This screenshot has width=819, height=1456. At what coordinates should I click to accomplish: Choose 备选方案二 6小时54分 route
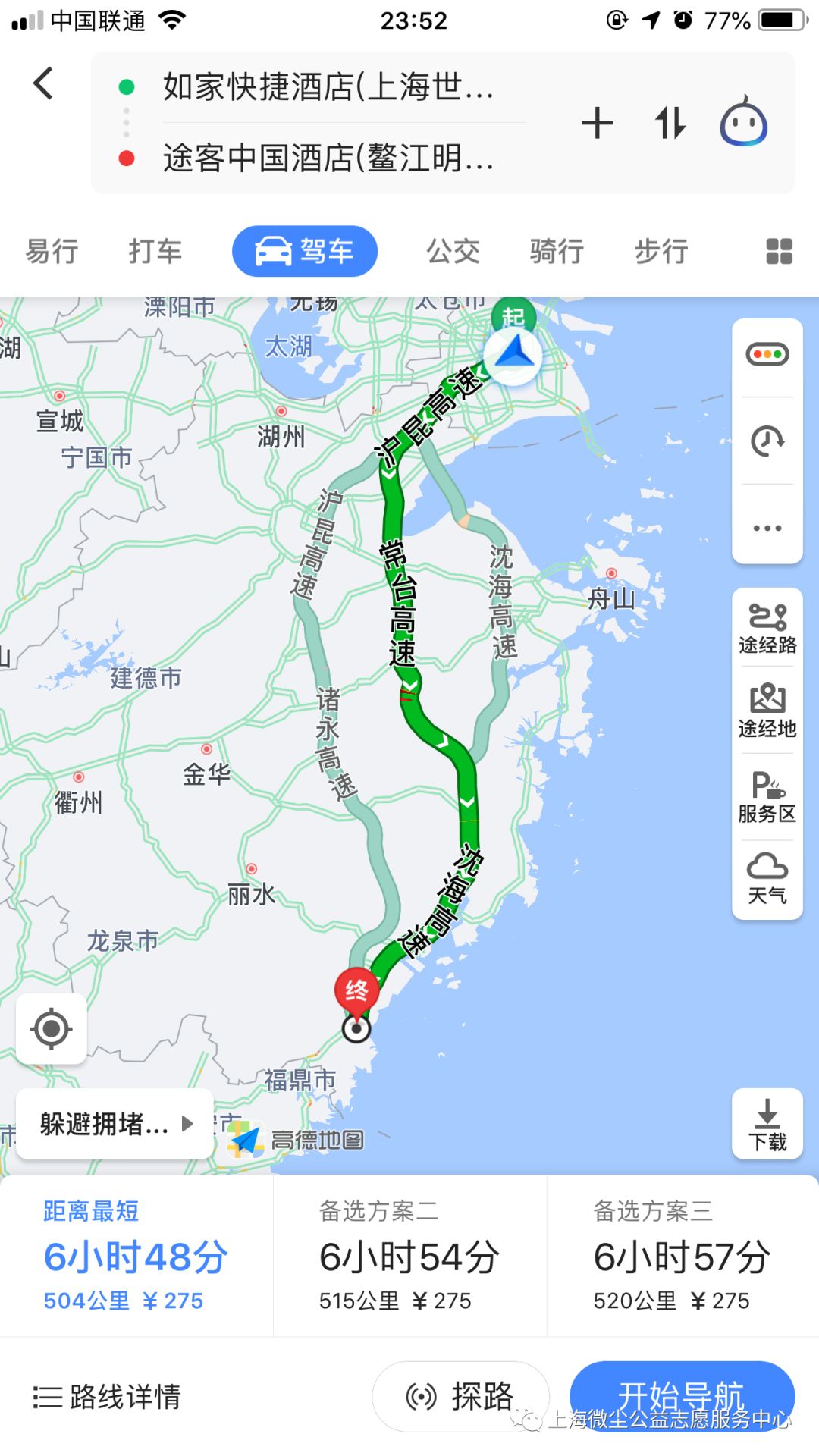pyautogui.click(x=409, y=1256)
